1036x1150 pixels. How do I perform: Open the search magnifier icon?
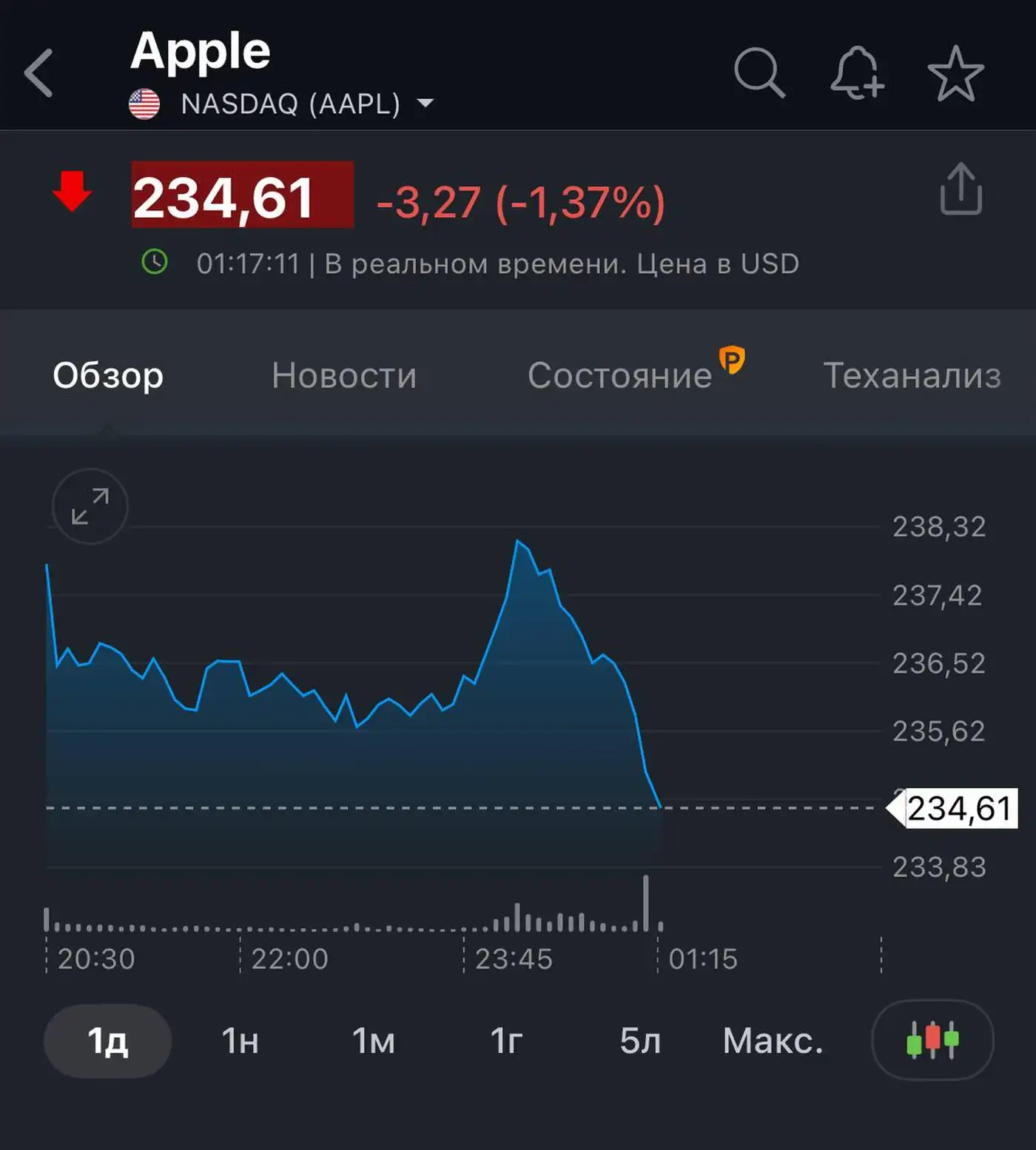pyautogui.click(x=758, y=73)
